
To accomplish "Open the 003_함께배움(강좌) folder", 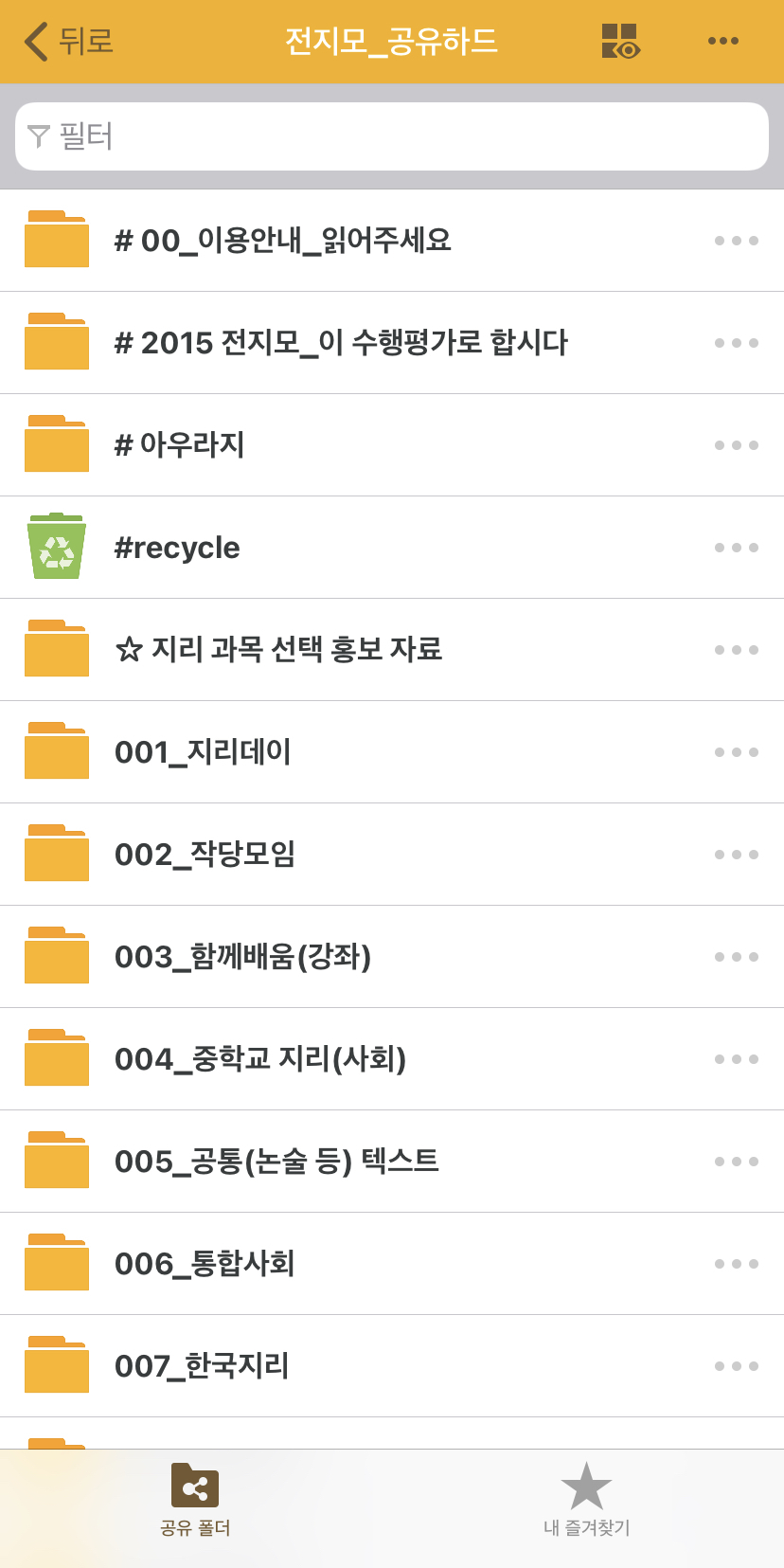I will pyautogui.click(x=242, y=957).
